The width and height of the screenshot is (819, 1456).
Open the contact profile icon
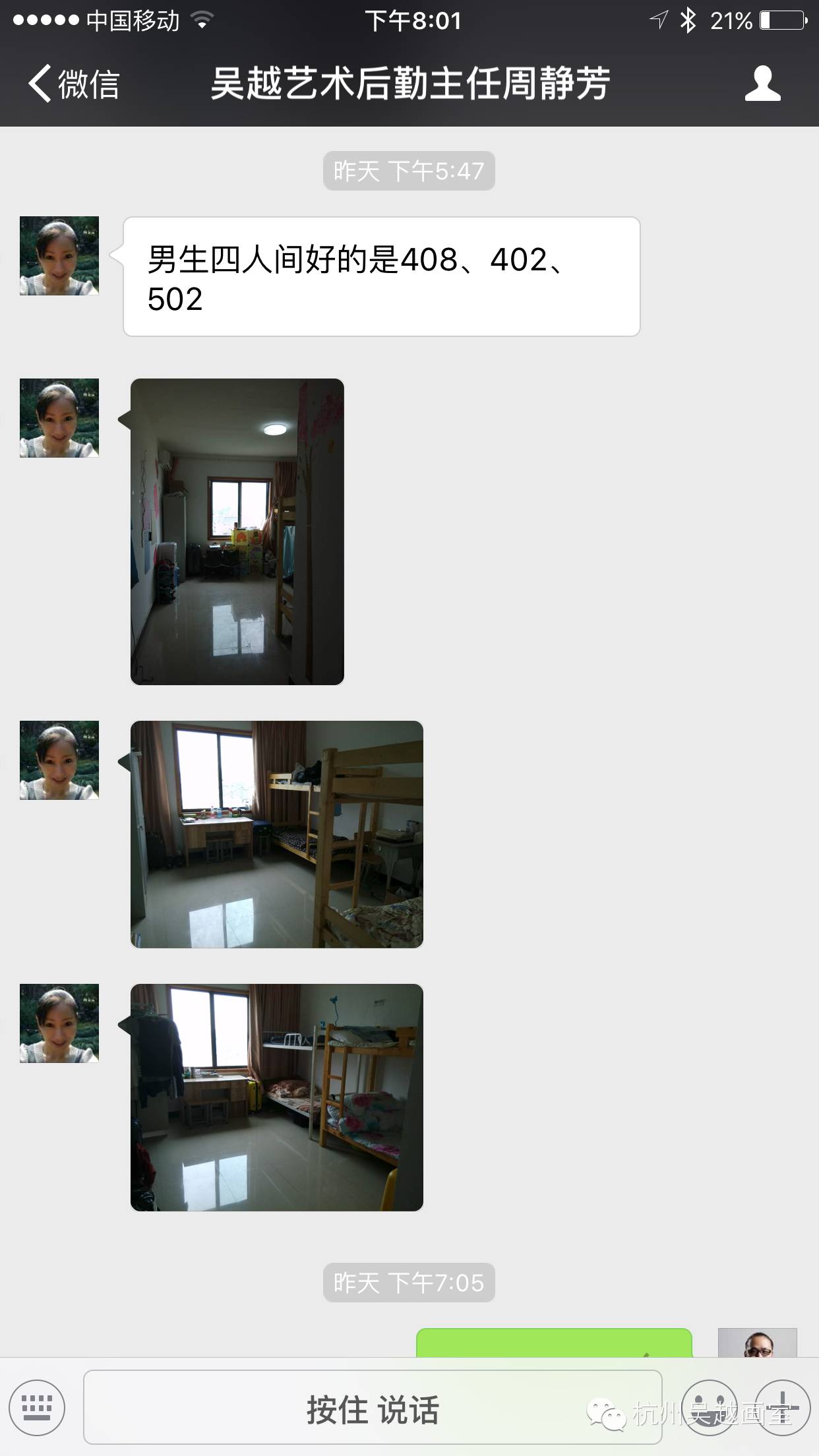(762, 84)
